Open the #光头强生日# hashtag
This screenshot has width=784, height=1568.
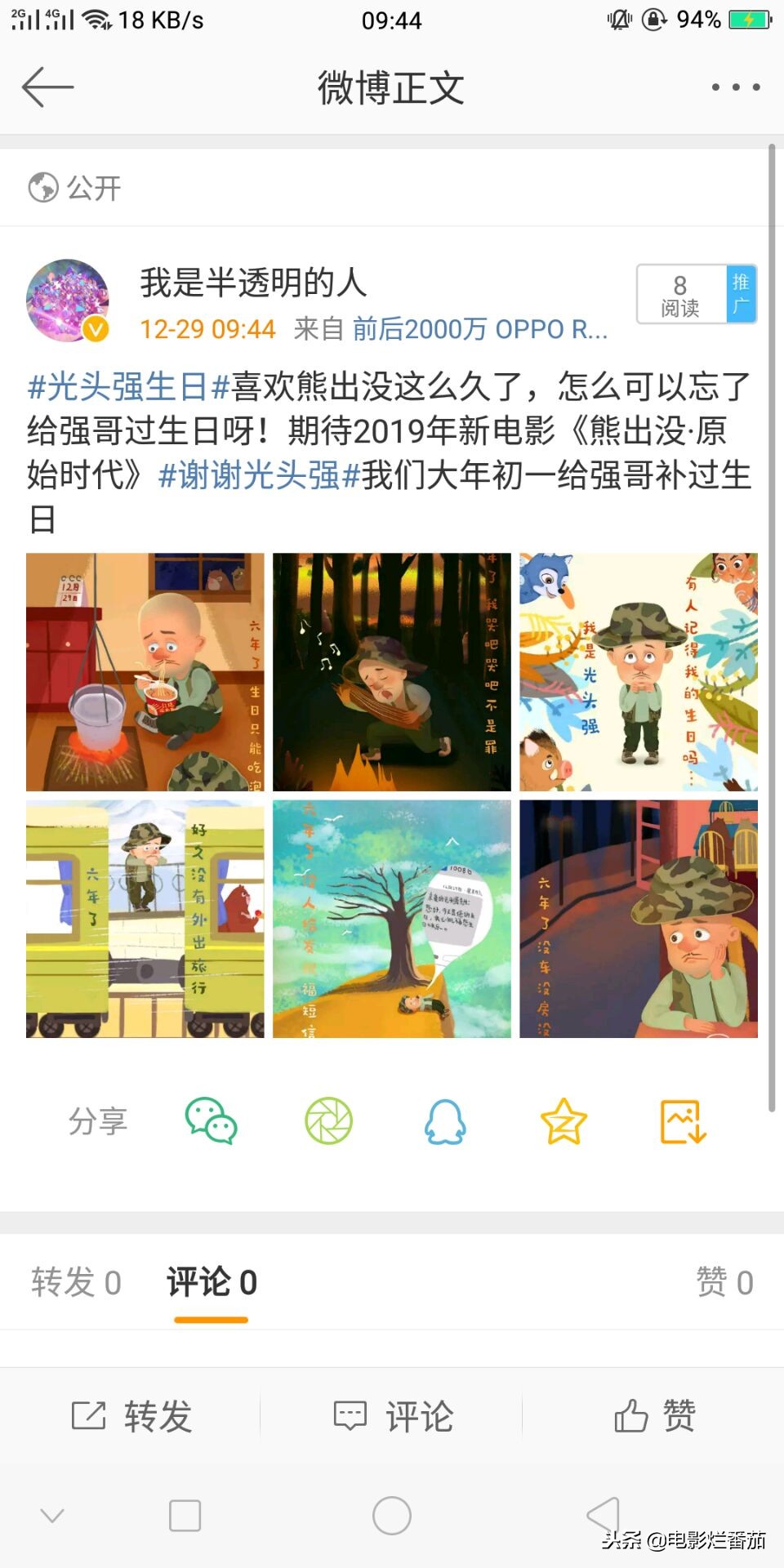[x=128, y=386]
